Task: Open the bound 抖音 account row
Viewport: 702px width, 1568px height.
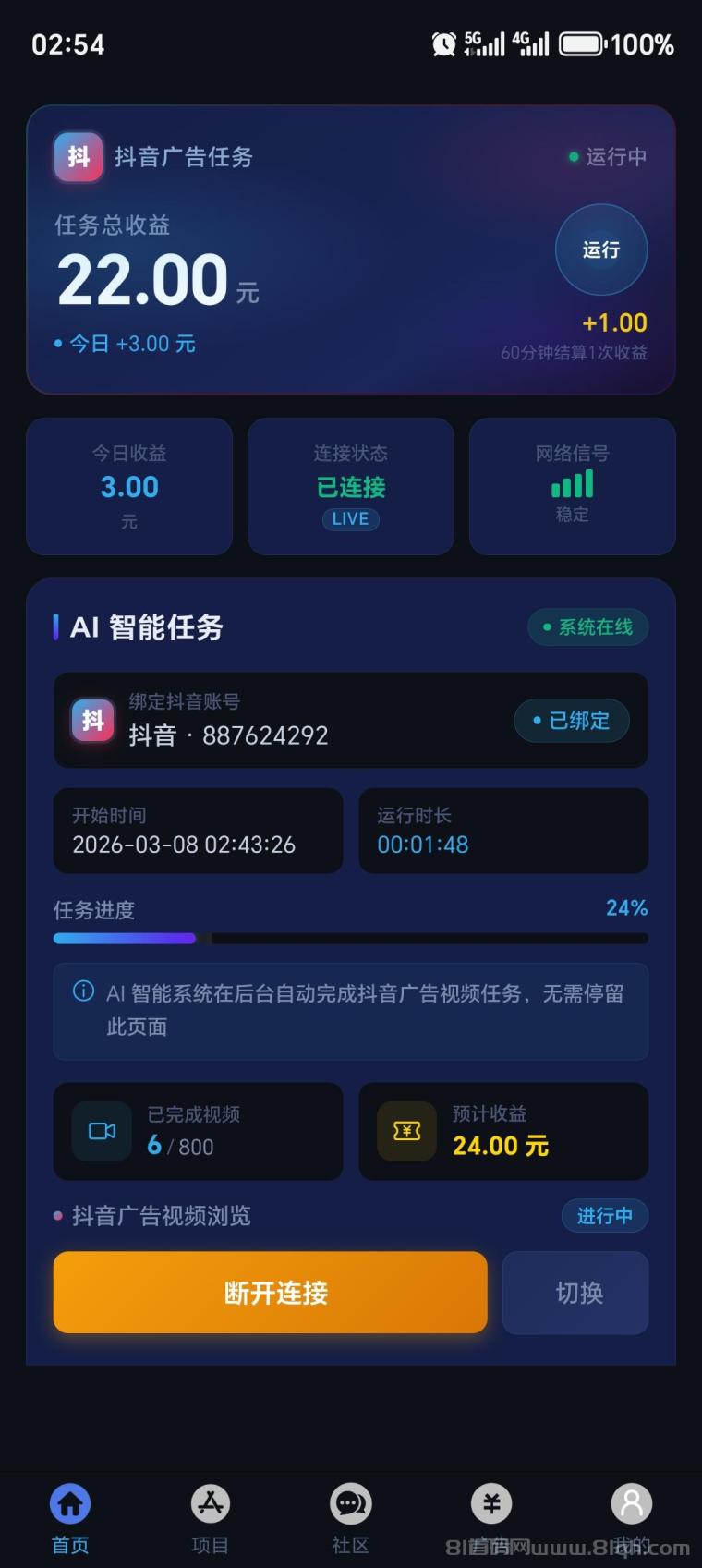Action: tap(350, 721)
